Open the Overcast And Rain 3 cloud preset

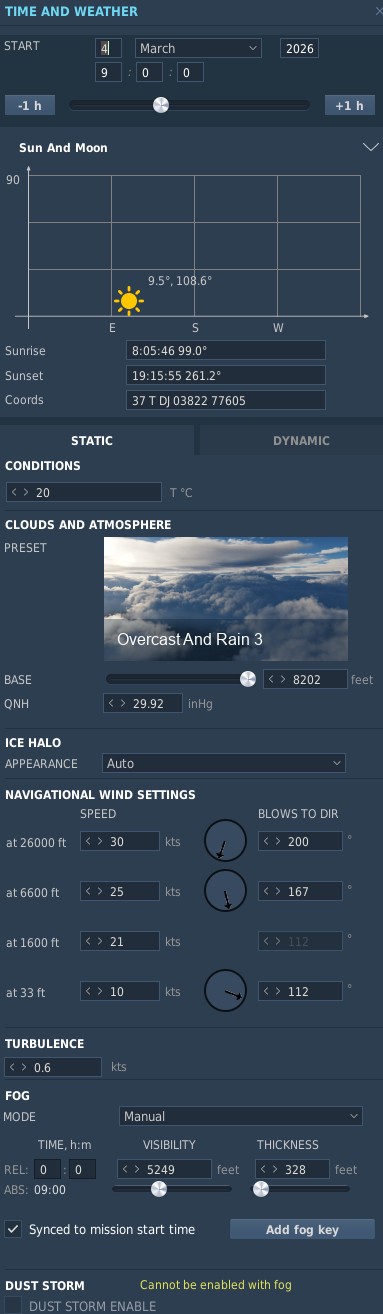226,599
